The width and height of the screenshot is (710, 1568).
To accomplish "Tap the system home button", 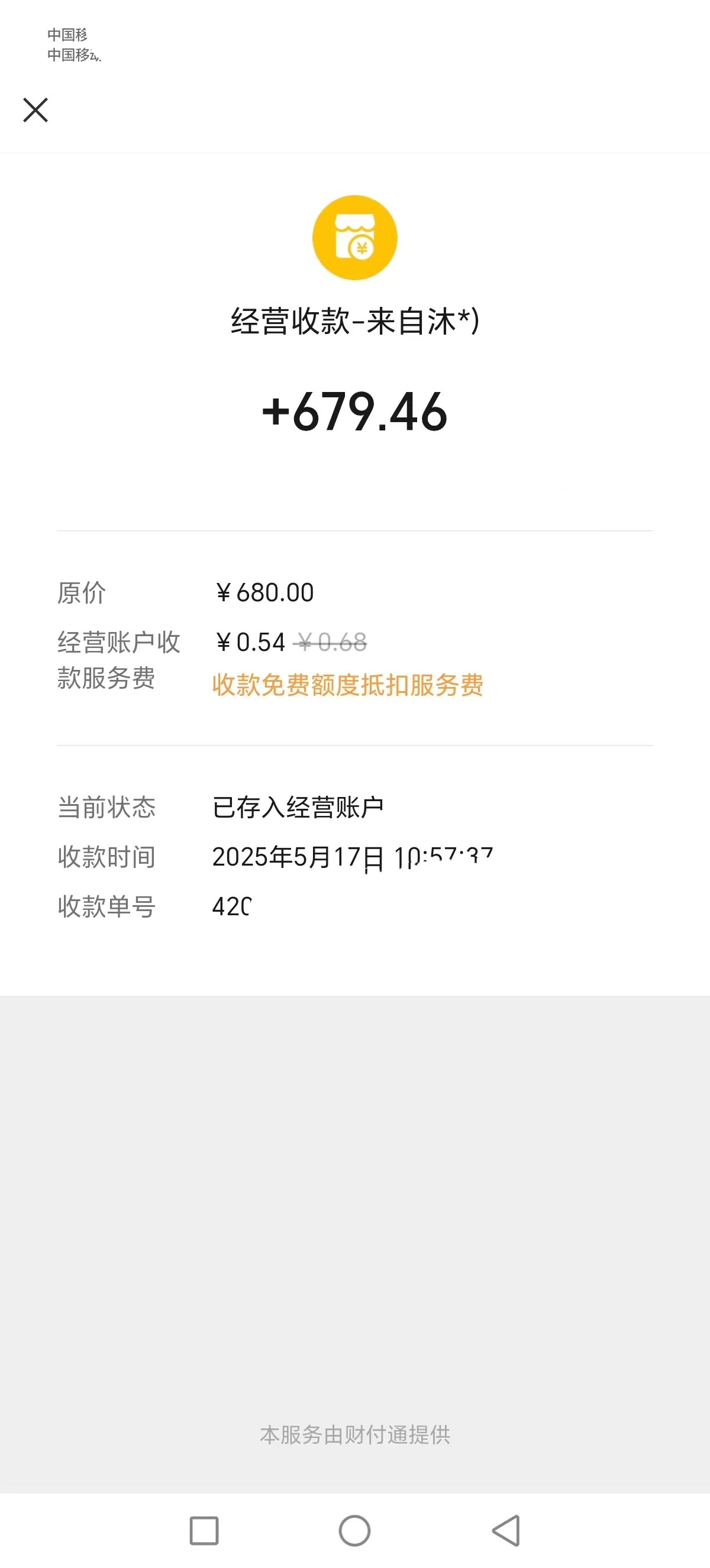I will (355, 1530).
